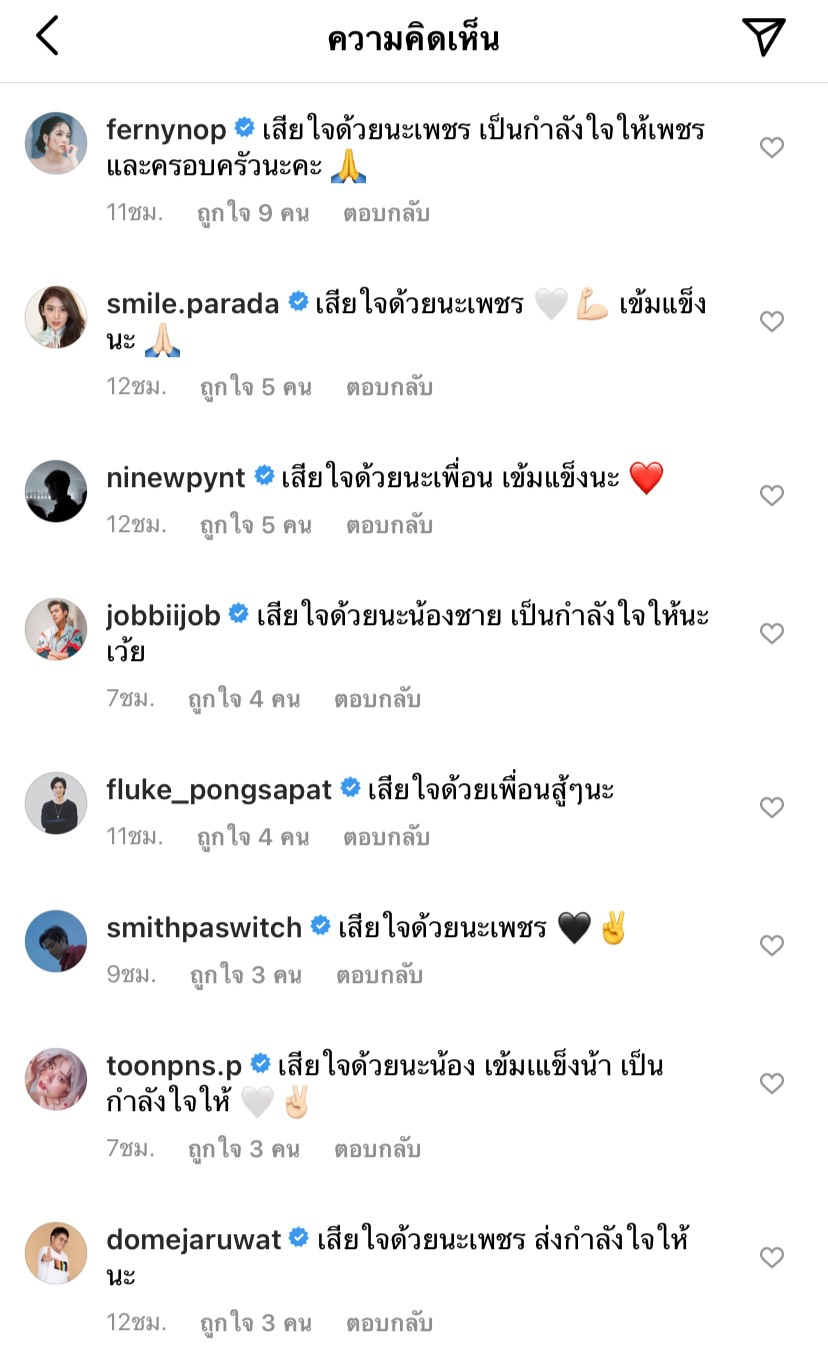Image resolution: width=828 pixels, height=1367 pixels.
Task: Tap the back arrow to exit comments
Action: click(44, 37)
